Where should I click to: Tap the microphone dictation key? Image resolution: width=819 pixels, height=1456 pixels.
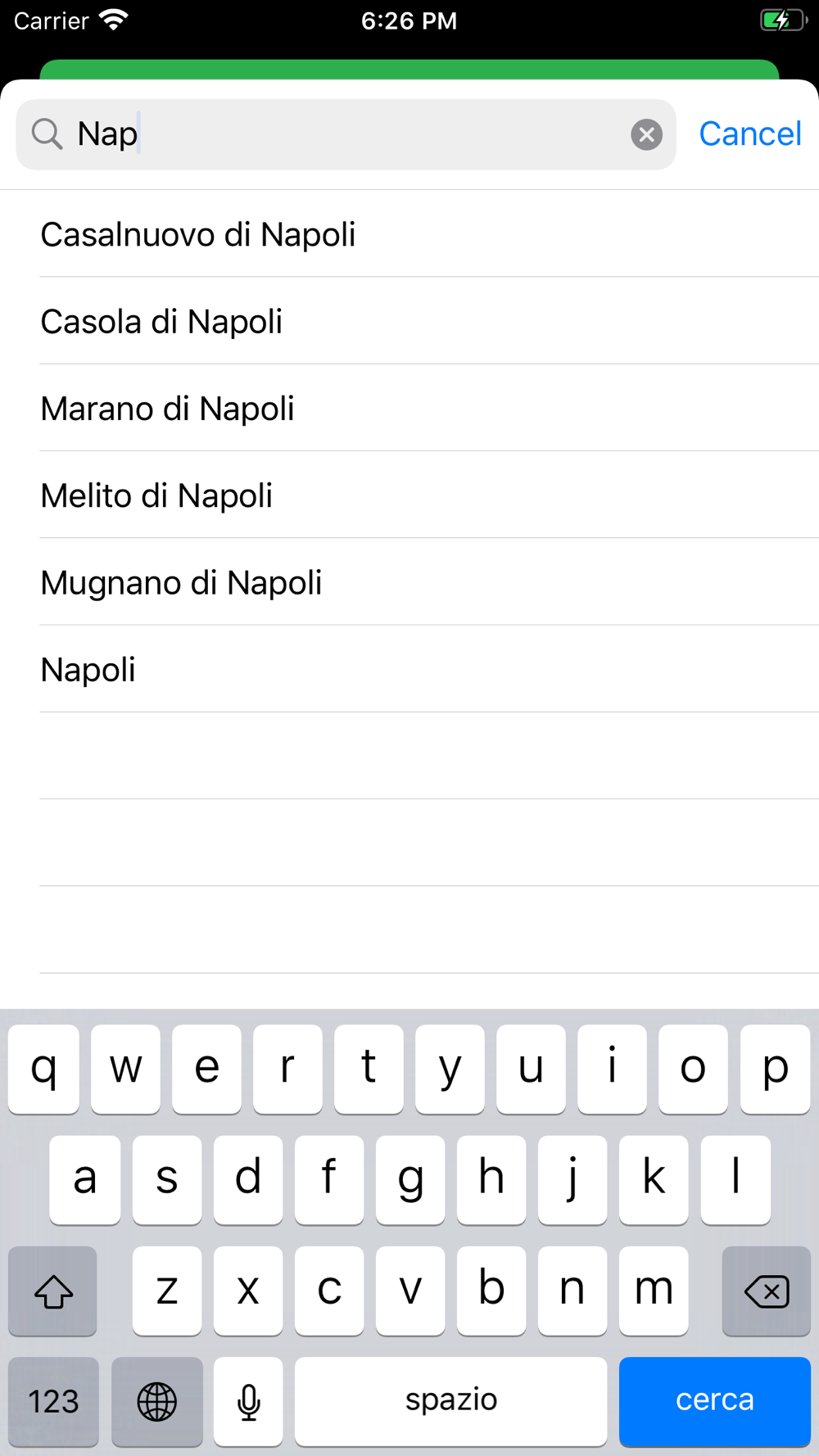[x=248, y=1400]
